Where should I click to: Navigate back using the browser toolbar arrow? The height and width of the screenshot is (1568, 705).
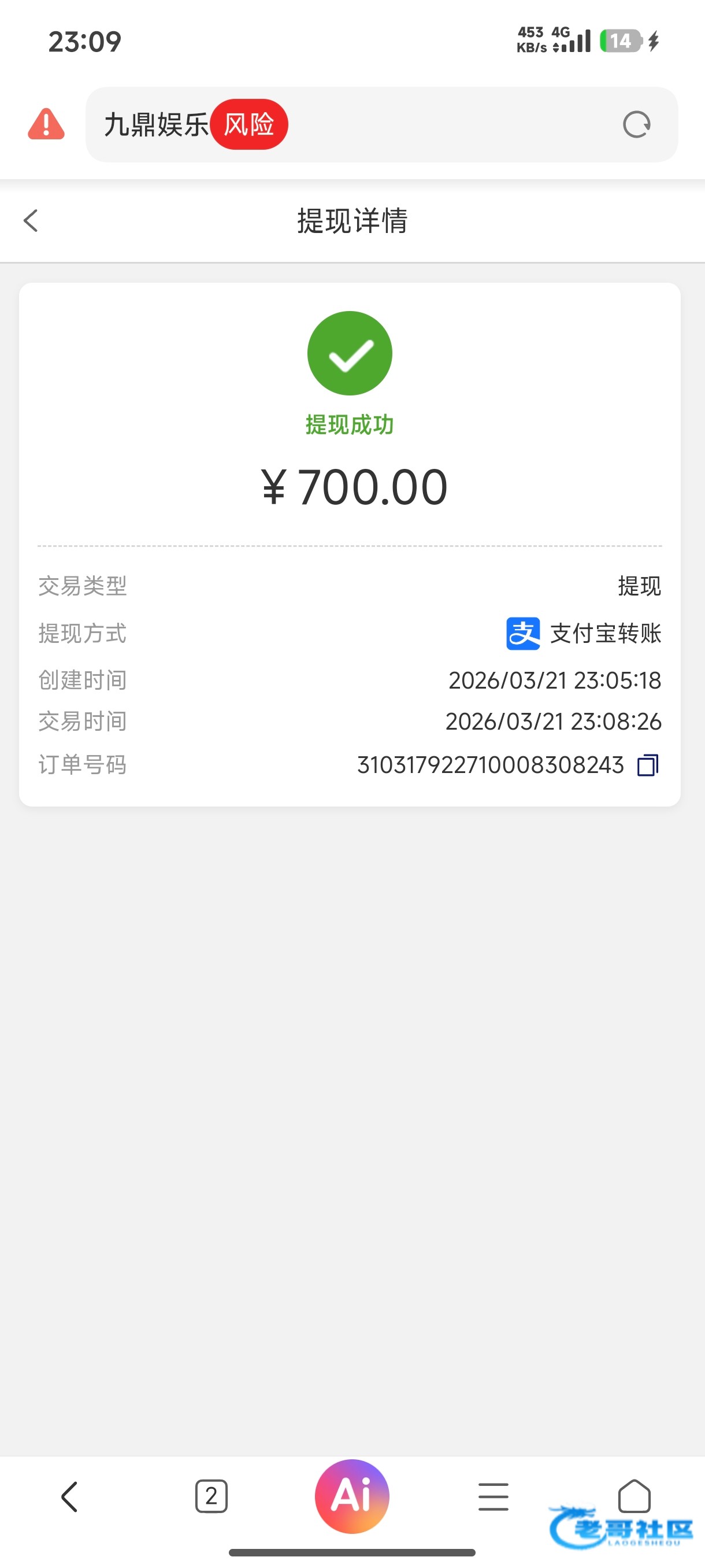click(x=70, y=1497)
